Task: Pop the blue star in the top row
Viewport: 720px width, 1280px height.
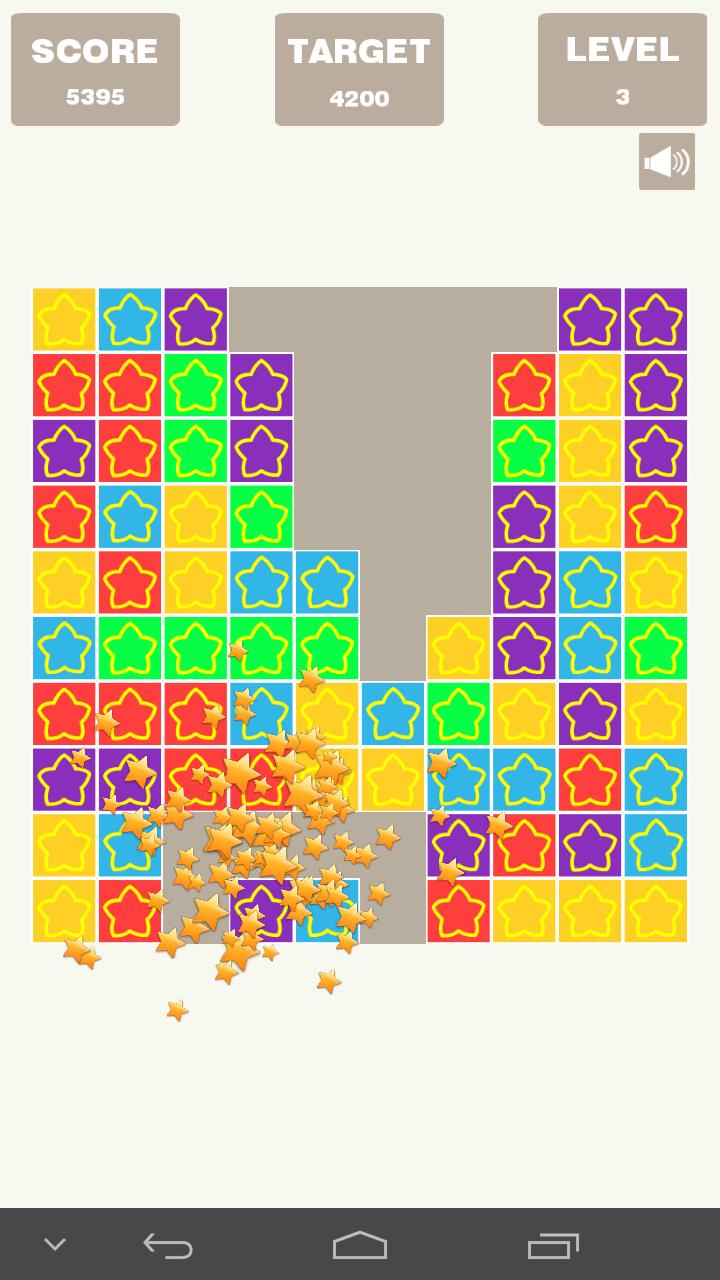Action: (130, 320)
